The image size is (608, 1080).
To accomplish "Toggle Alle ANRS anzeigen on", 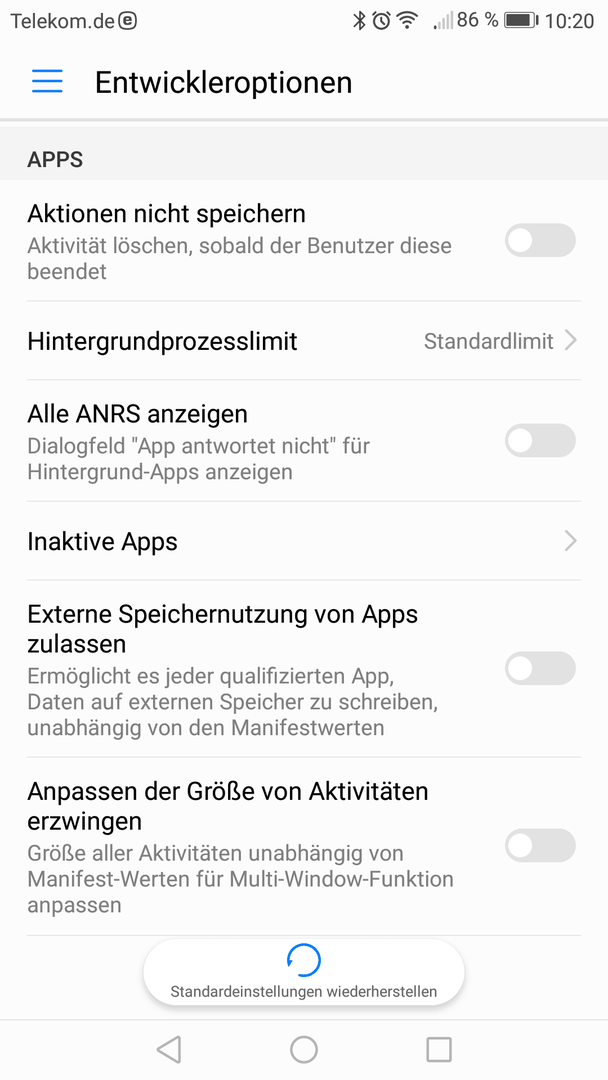I will coord(540,441).
